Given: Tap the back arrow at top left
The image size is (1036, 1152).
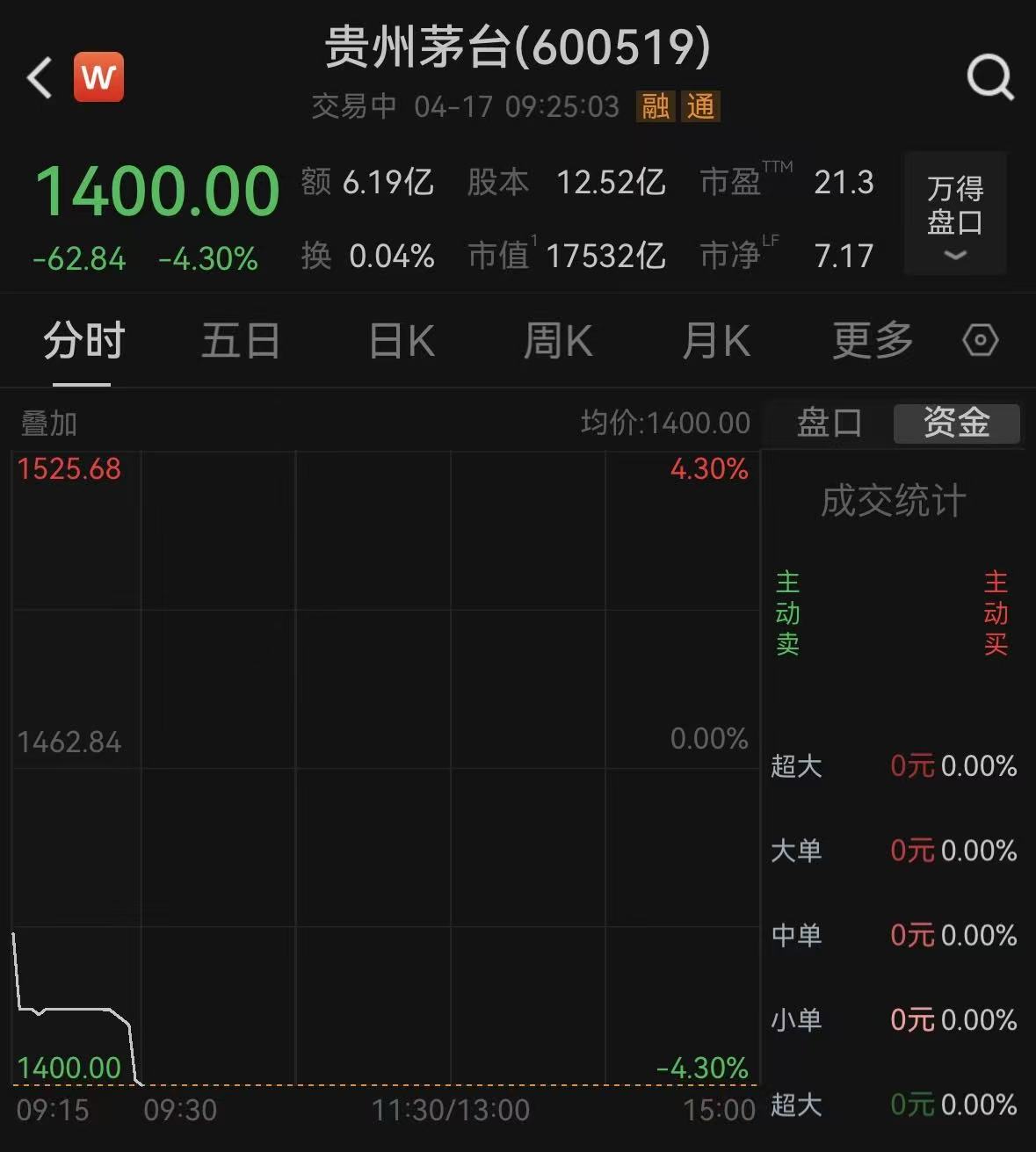Looking at the screenshot, I should click(39, 77).
